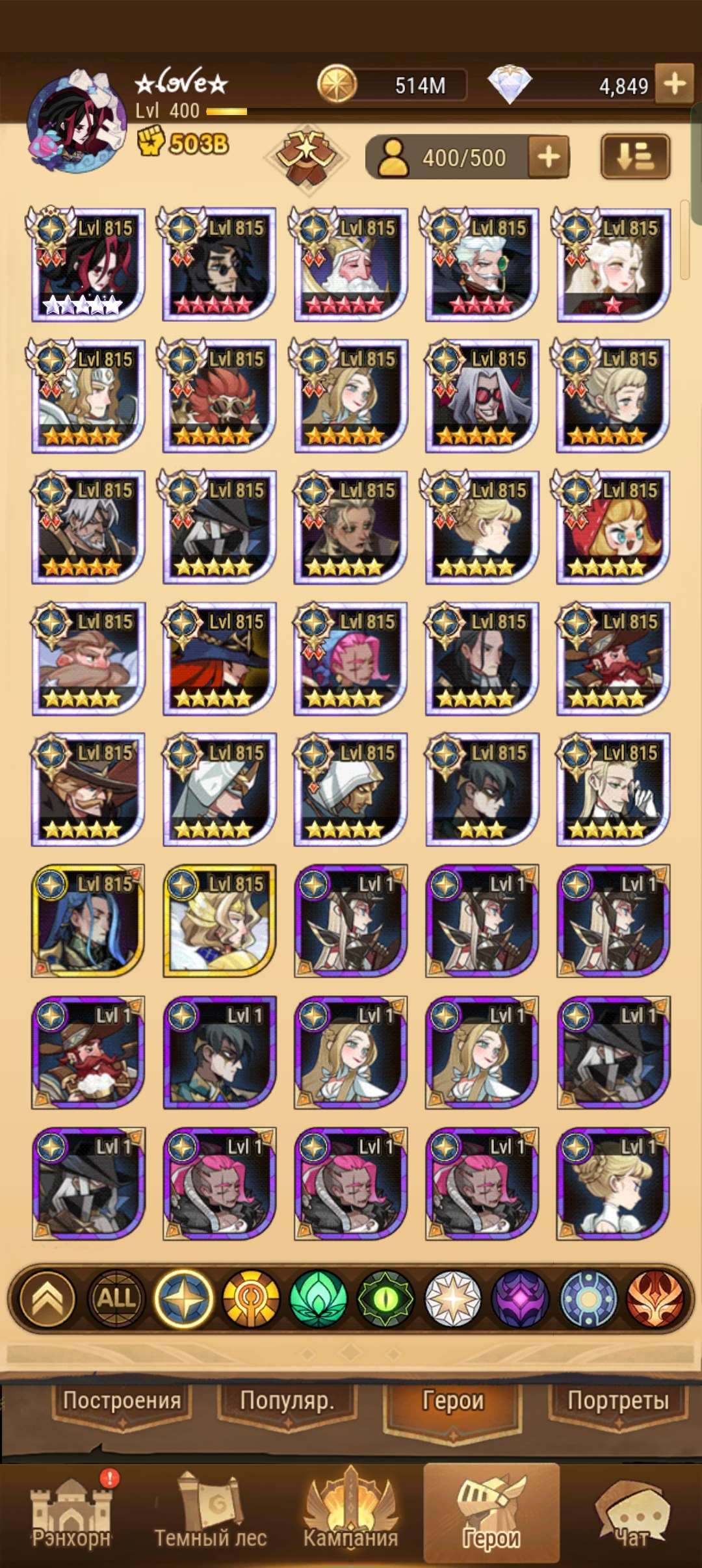
Task: Switch to the Портреты tab
Action: (617, 1400)
